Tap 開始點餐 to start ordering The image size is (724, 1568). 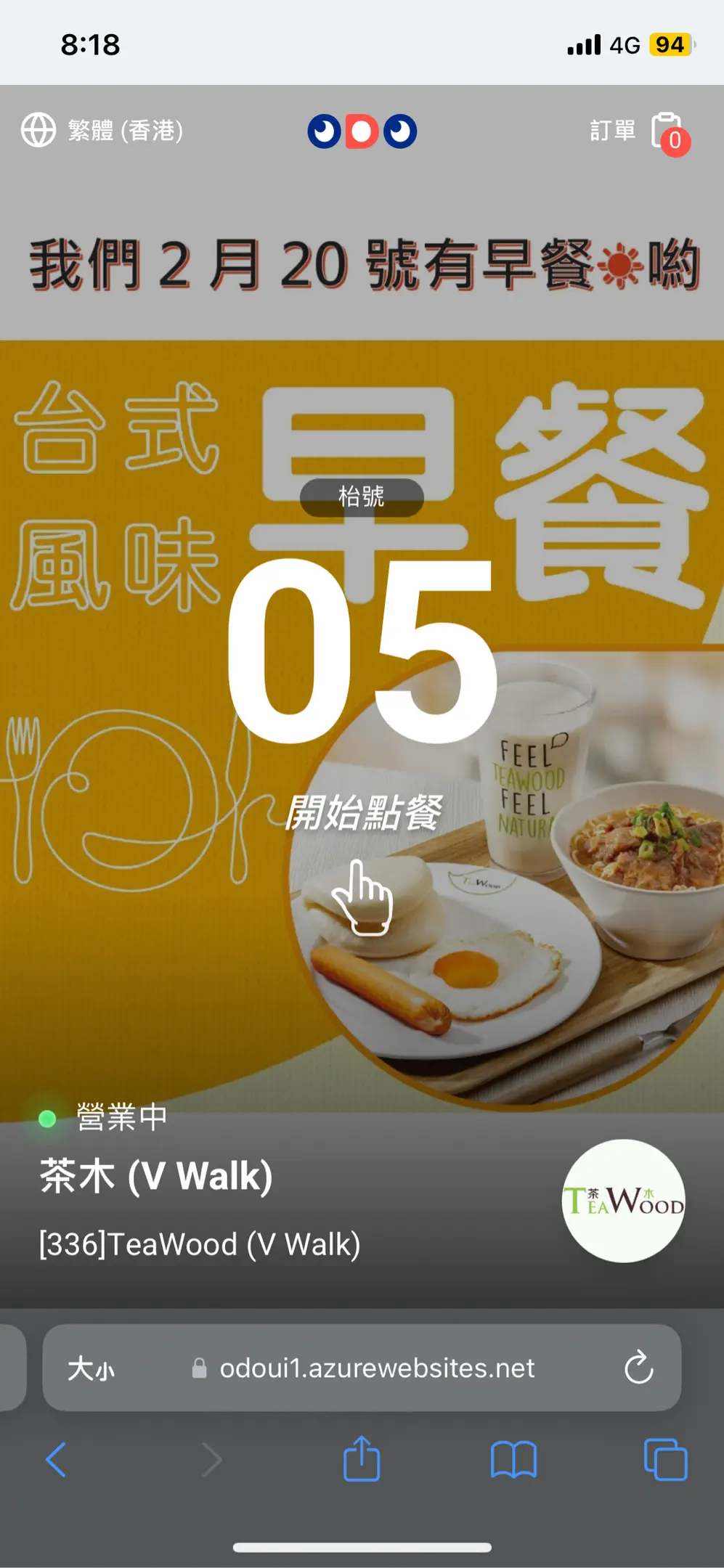[x=362, y=813]
